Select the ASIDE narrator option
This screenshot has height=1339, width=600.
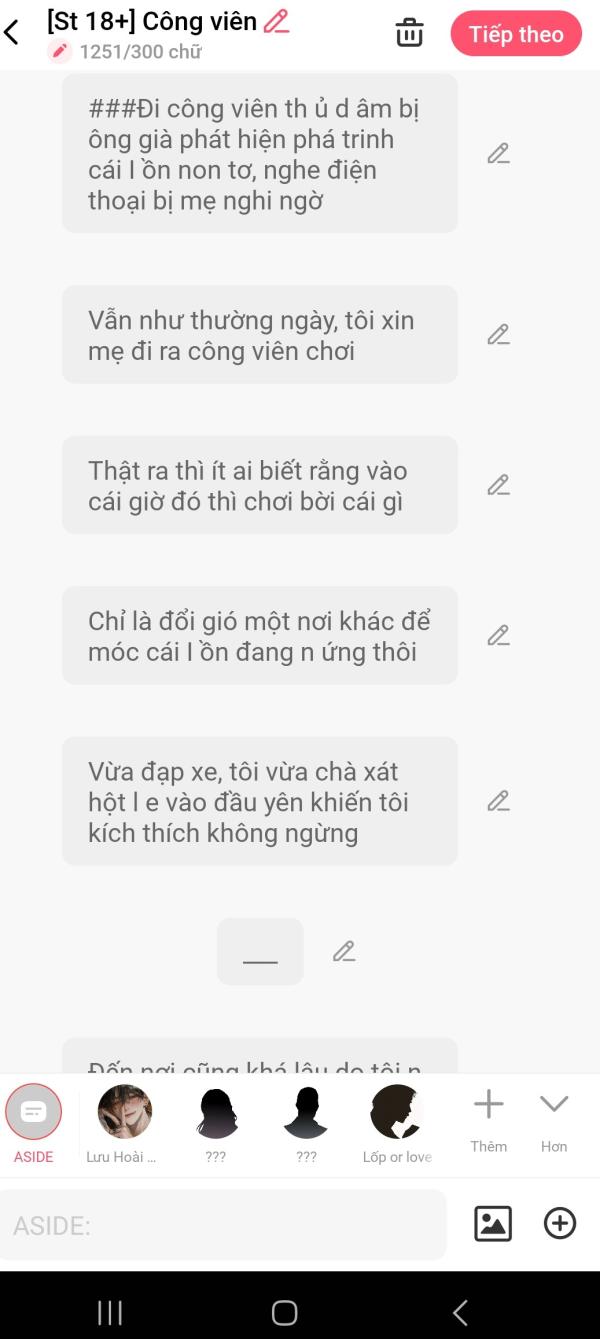point(33,1123)
